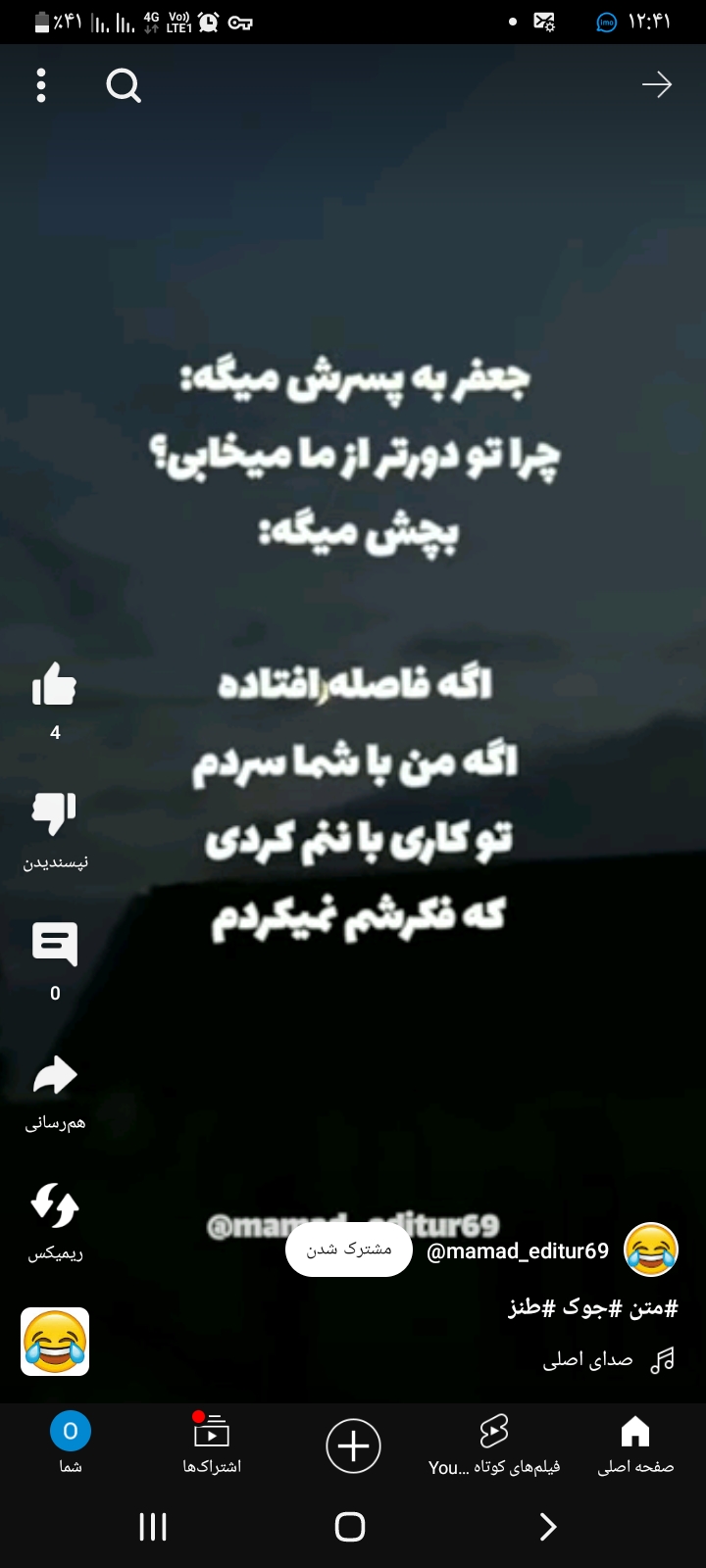Open the sound thumbnail with the laughing emoji
This screenshot has width=706, height=1568.
(x=55, y=1342)
